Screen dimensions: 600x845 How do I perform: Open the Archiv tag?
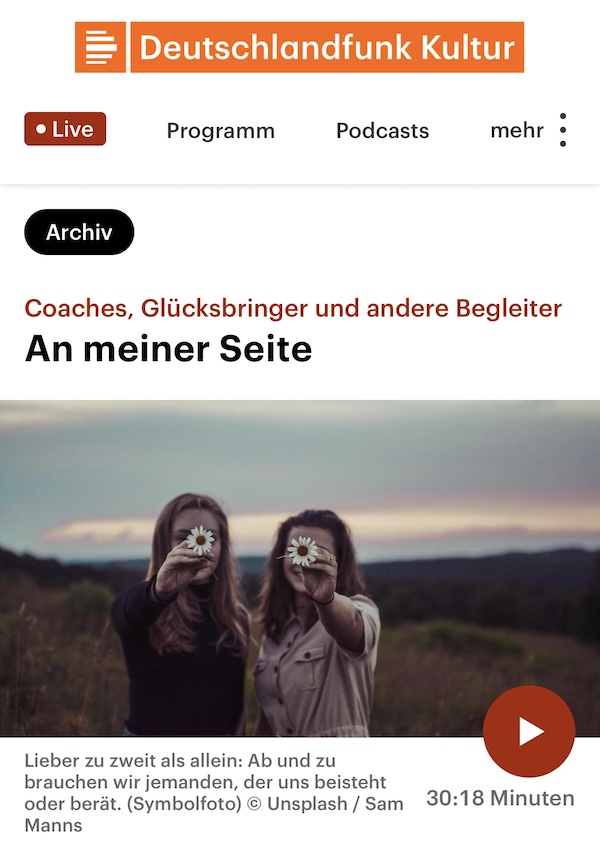coord(79,232)
